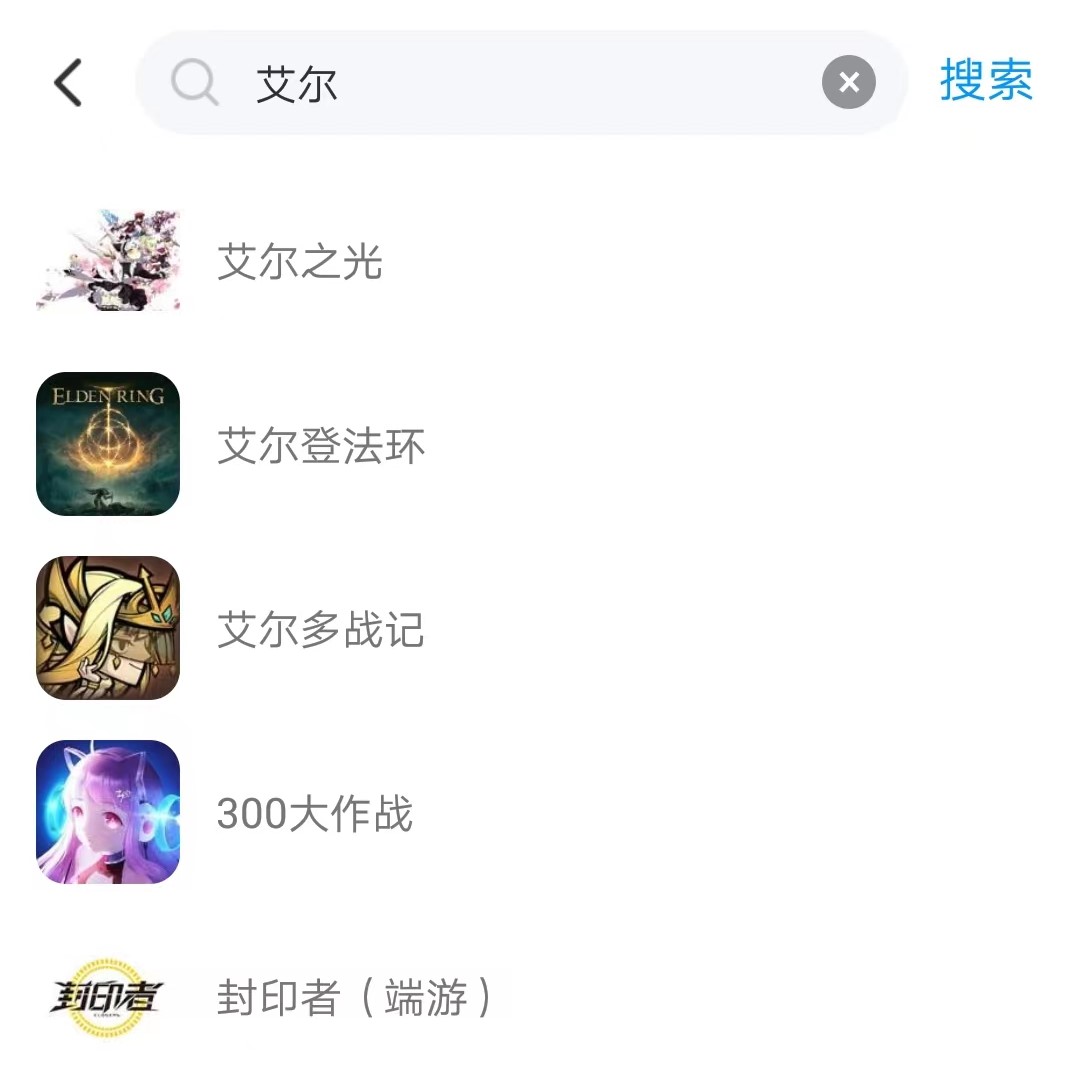The image size is (1079, 1084).
Task: Clear the search text
Action: [x=848, y=82]
